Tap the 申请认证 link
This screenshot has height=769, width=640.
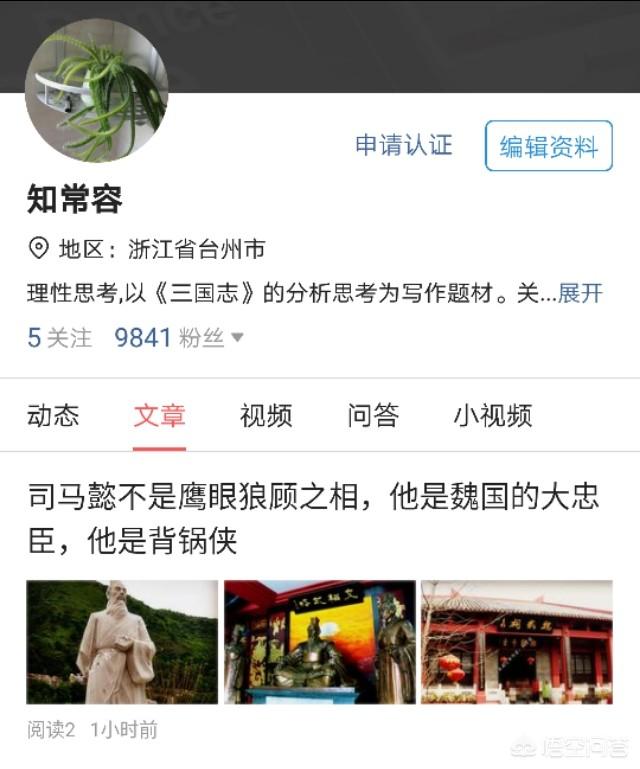(x=404, y=146)
